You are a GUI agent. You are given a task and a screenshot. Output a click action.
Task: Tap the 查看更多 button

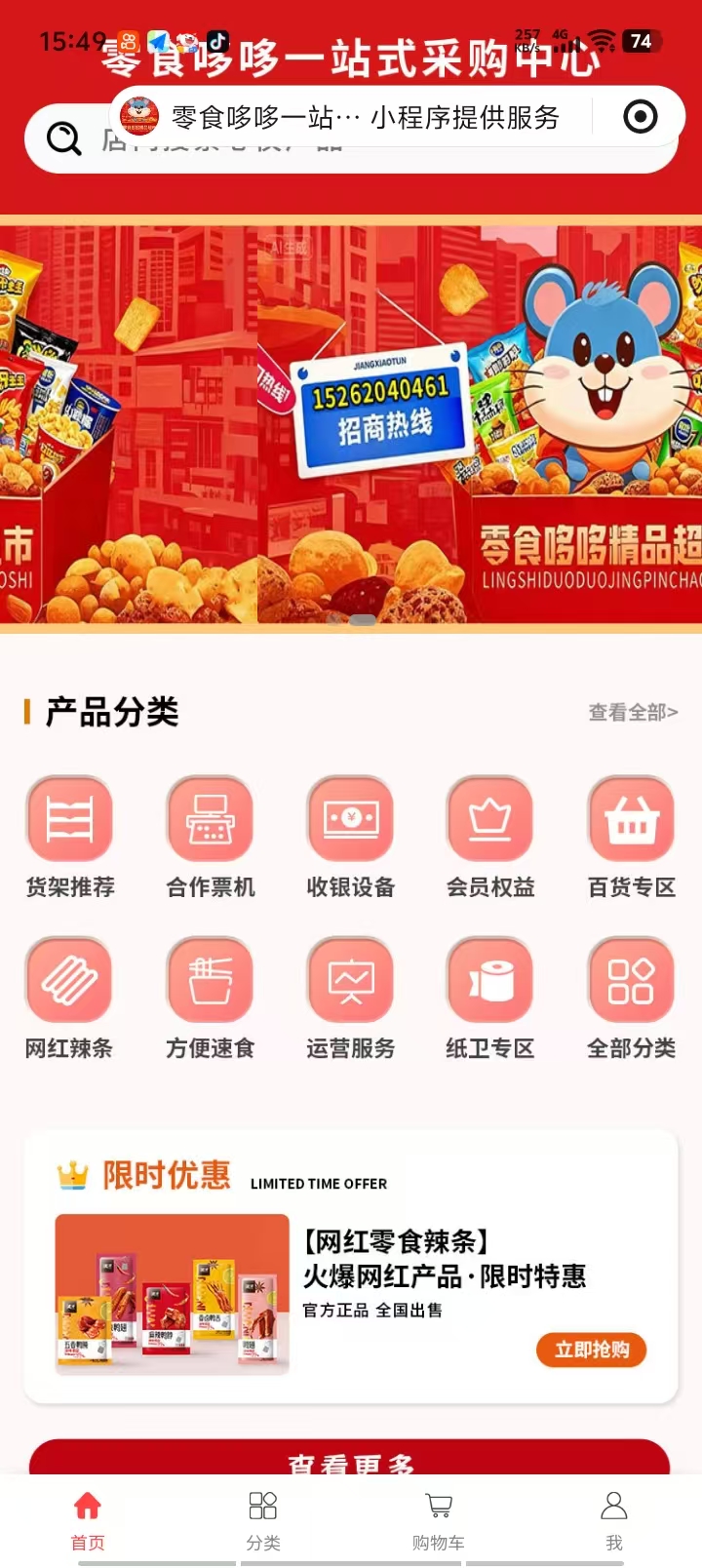[350, 1459]
